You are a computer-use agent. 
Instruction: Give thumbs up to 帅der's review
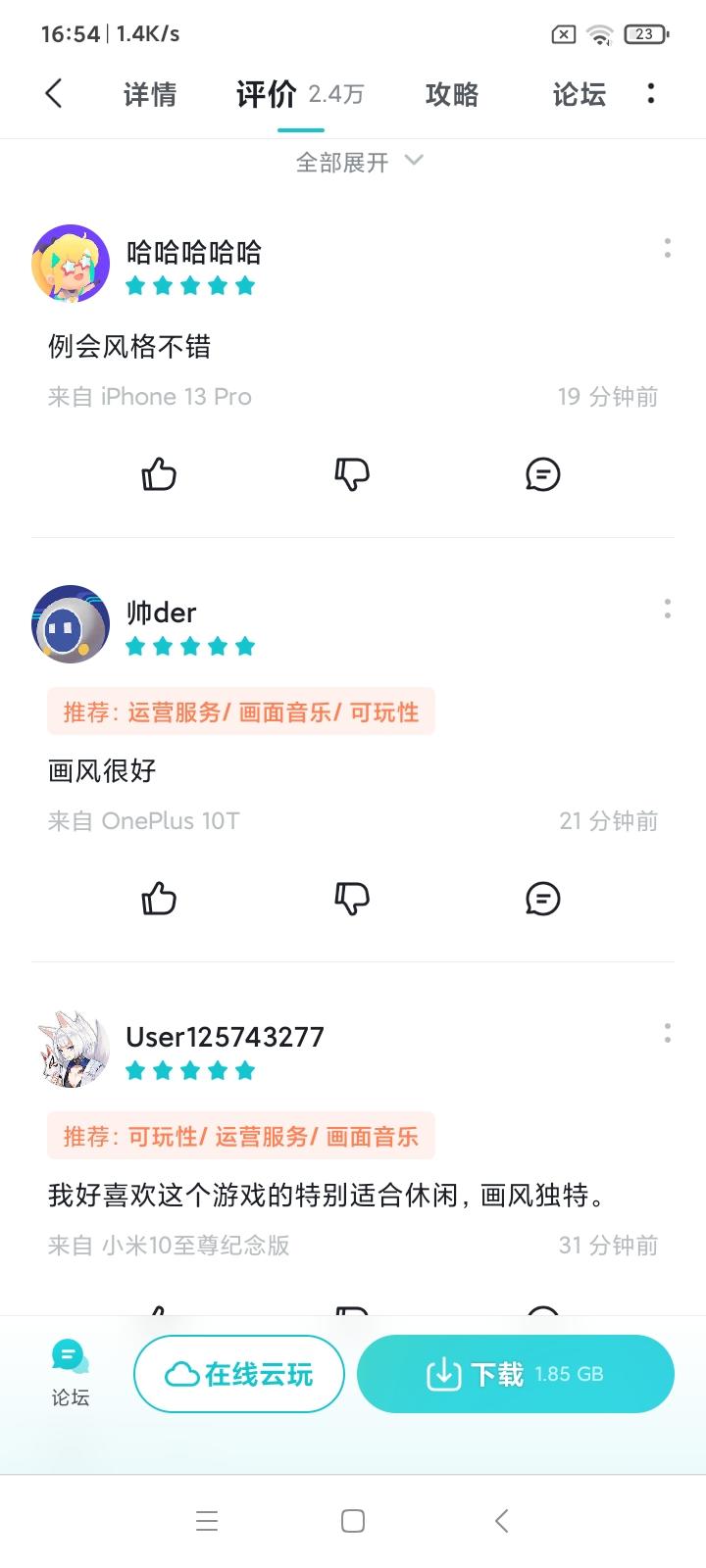coord(158,899)
